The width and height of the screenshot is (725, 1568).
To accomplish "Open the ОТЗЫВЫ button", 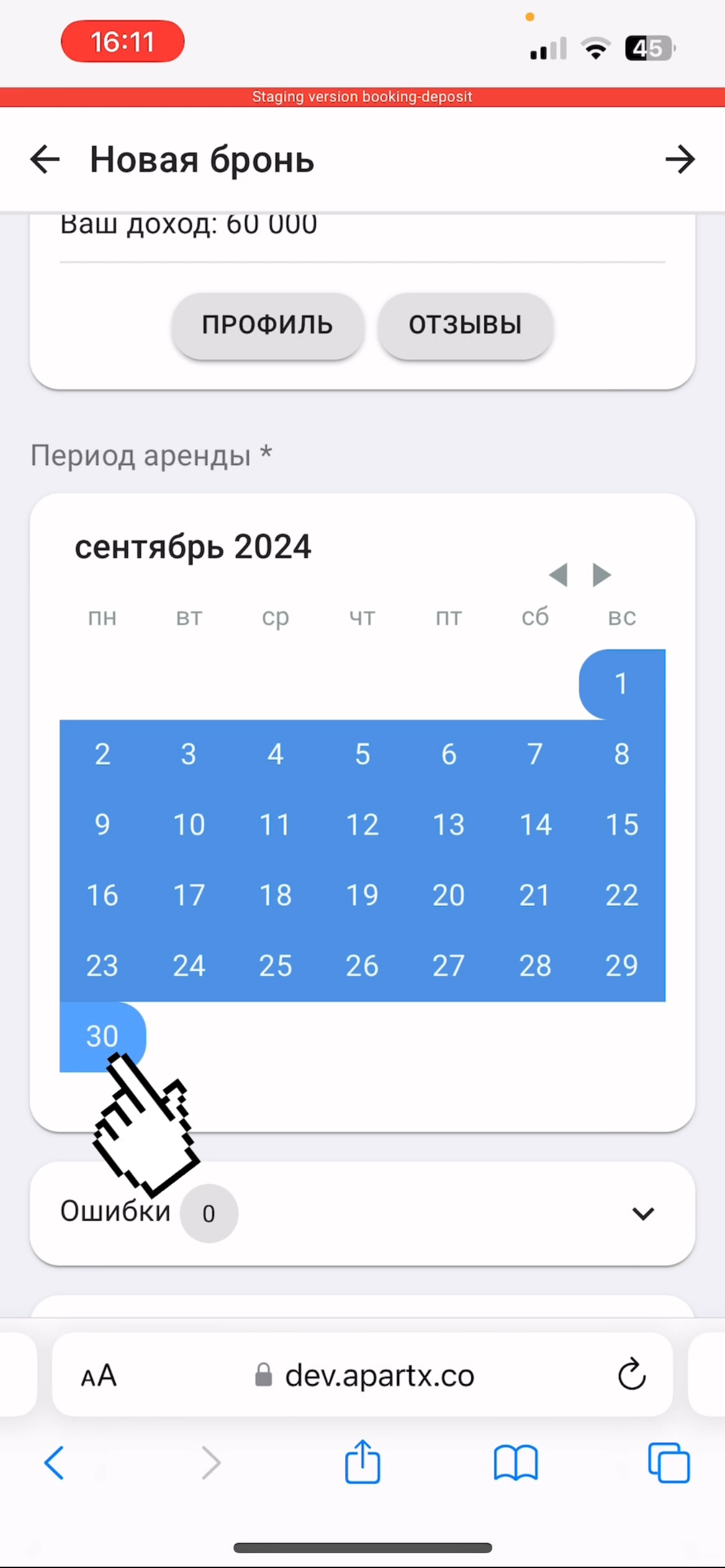I will (x=465, y=325).
